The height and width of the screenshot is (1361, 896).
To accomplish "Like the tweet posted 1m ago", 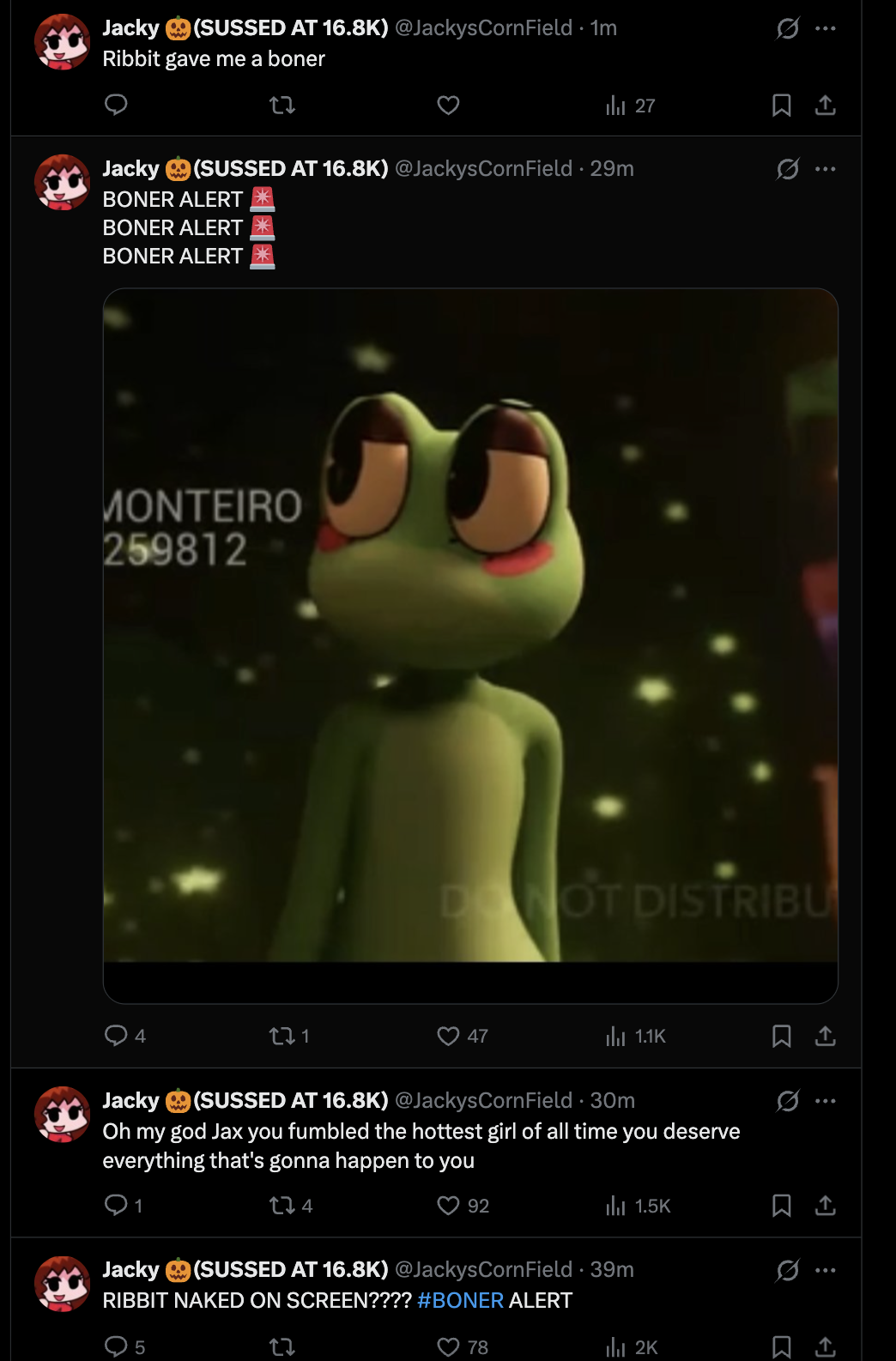I will point(448,105).
